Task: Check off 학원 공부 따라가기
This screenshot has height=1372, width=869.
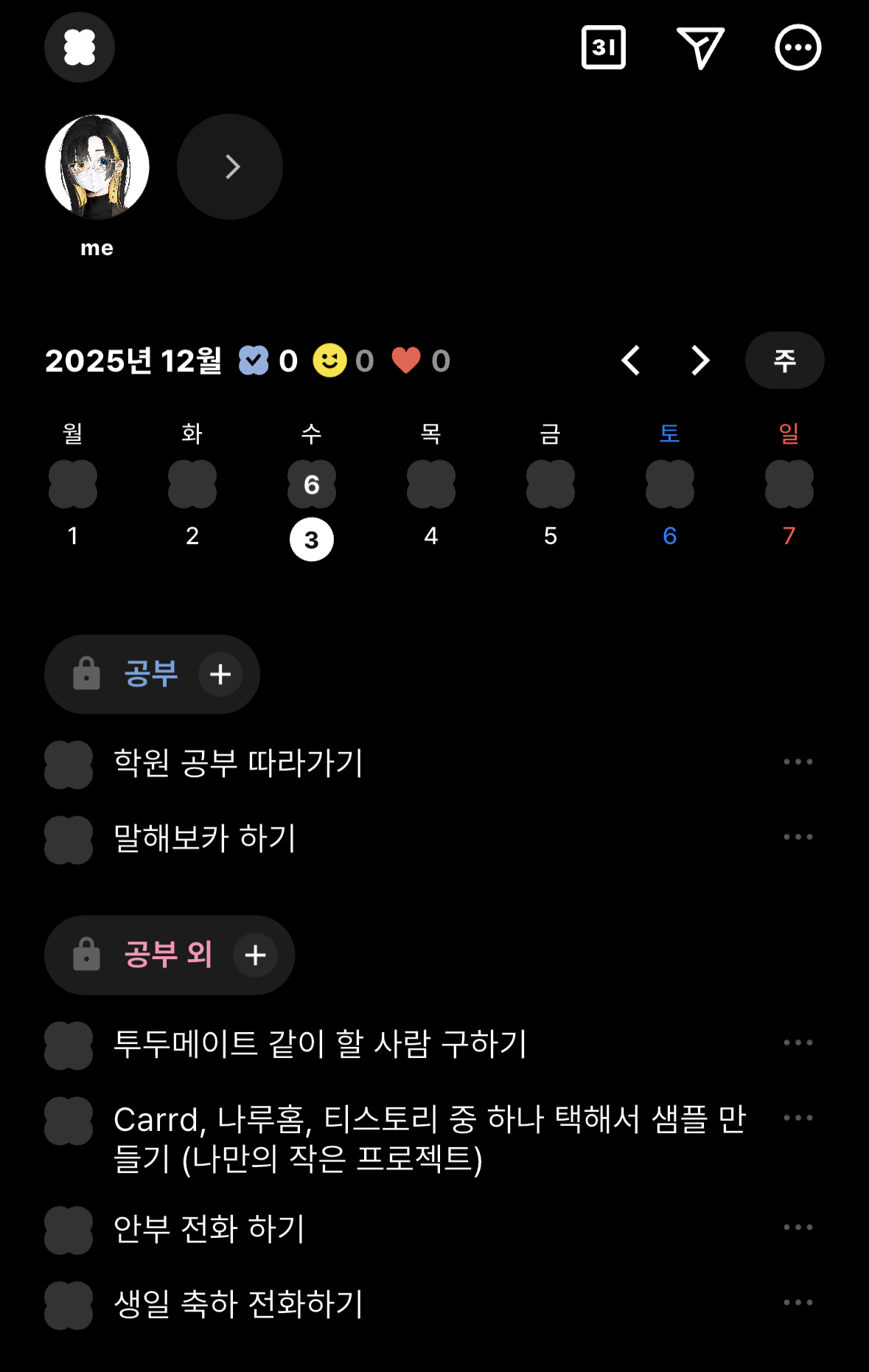Action: coord(69,765)
